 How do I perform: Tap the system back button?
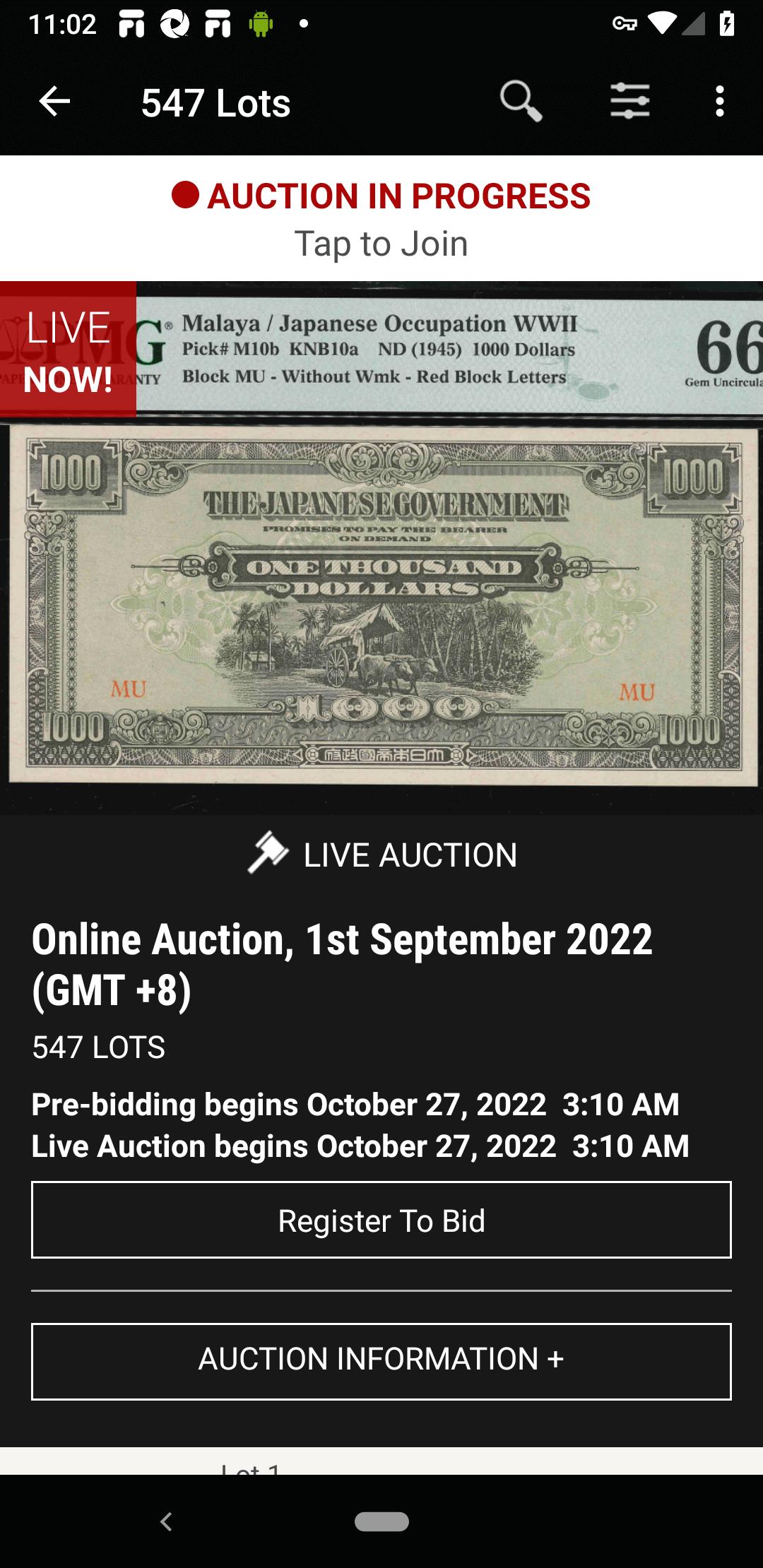pos(167,1521)
